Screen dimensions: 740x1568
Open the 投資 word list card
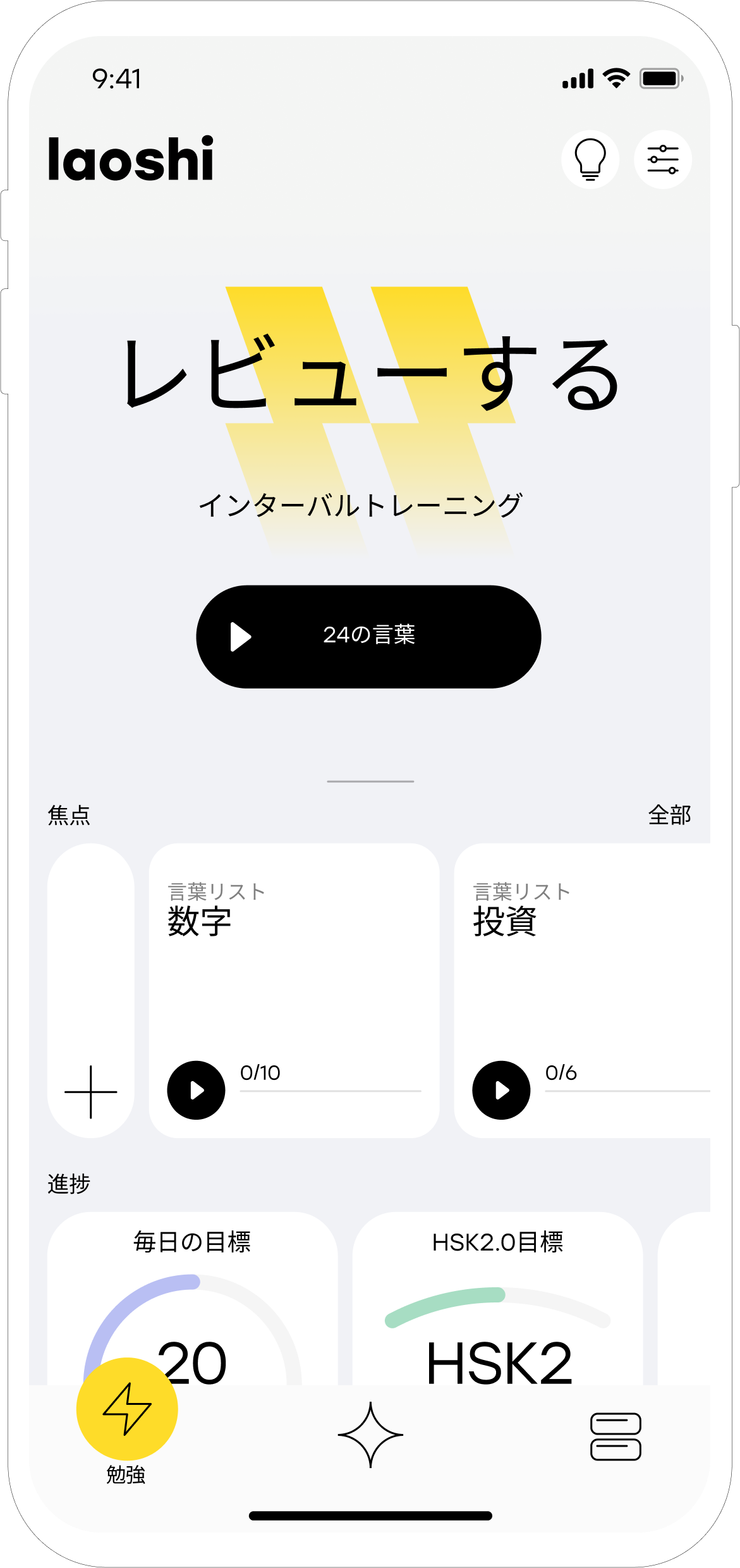coord(581,974)
